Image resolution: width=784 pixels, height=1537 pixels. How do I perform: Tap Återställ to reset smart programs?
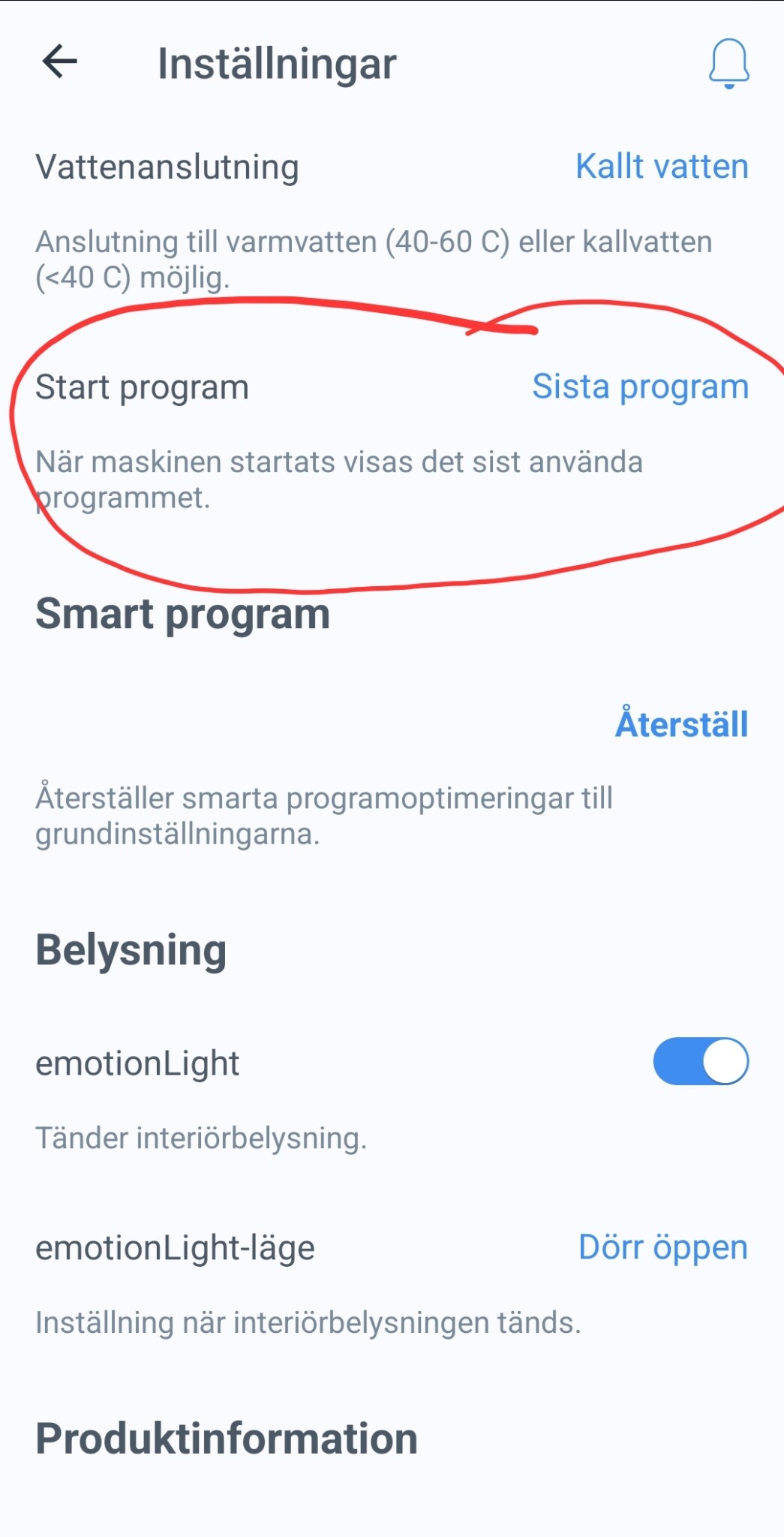[x=681, y=724]
